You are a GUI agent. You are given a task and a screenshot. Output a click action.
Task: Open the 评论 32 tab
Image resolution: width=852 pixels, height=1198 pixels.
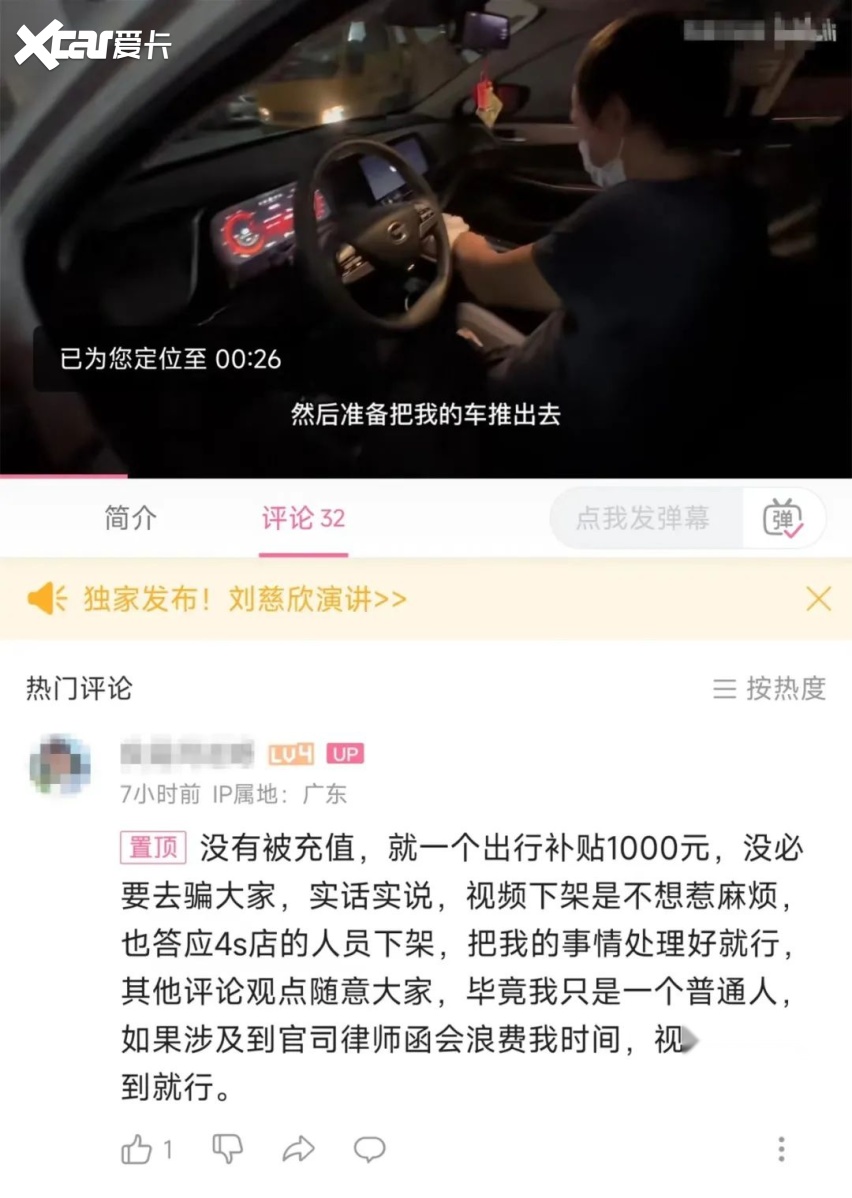click(x=303, y=518)
